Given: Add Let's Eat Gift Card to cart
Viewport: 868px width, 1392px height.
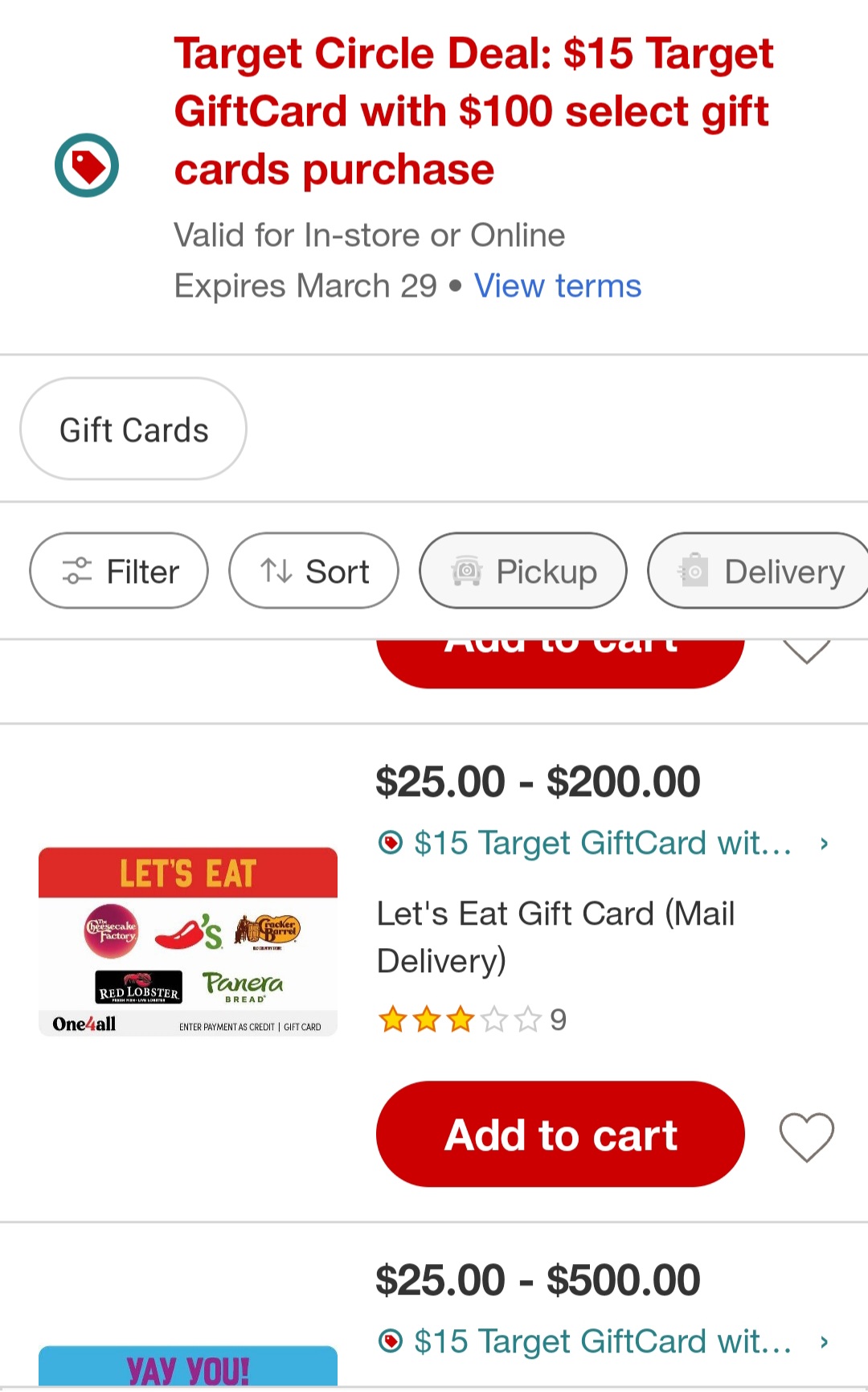Looking at the screenshot, I should click(560, 1134).
